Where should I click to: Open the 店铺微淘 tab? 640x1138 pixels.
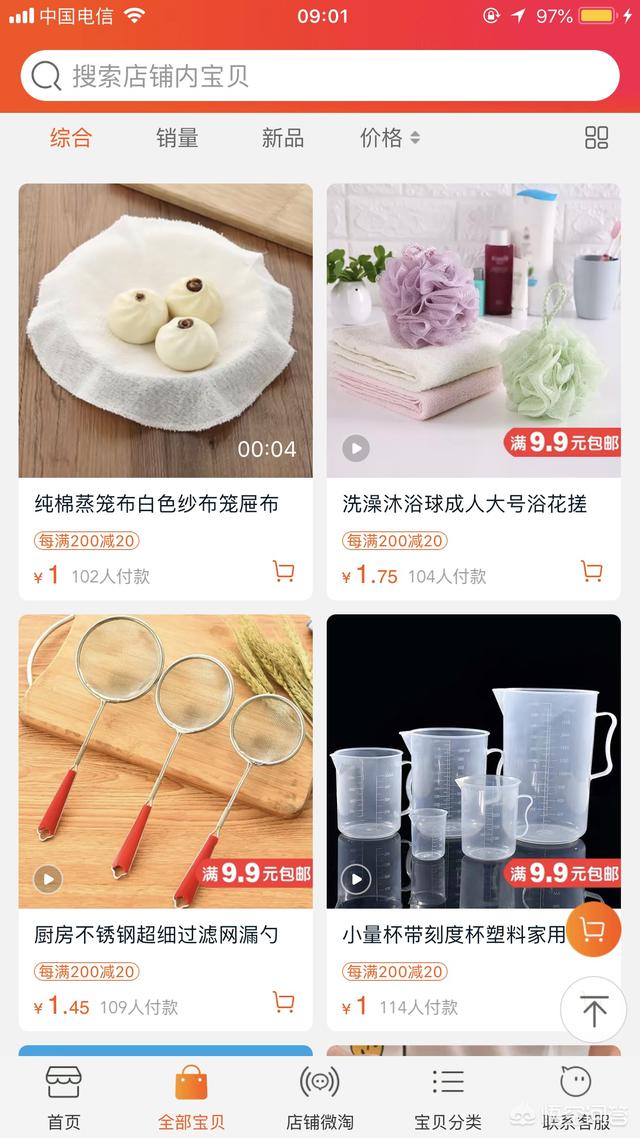coord(320,1096)
